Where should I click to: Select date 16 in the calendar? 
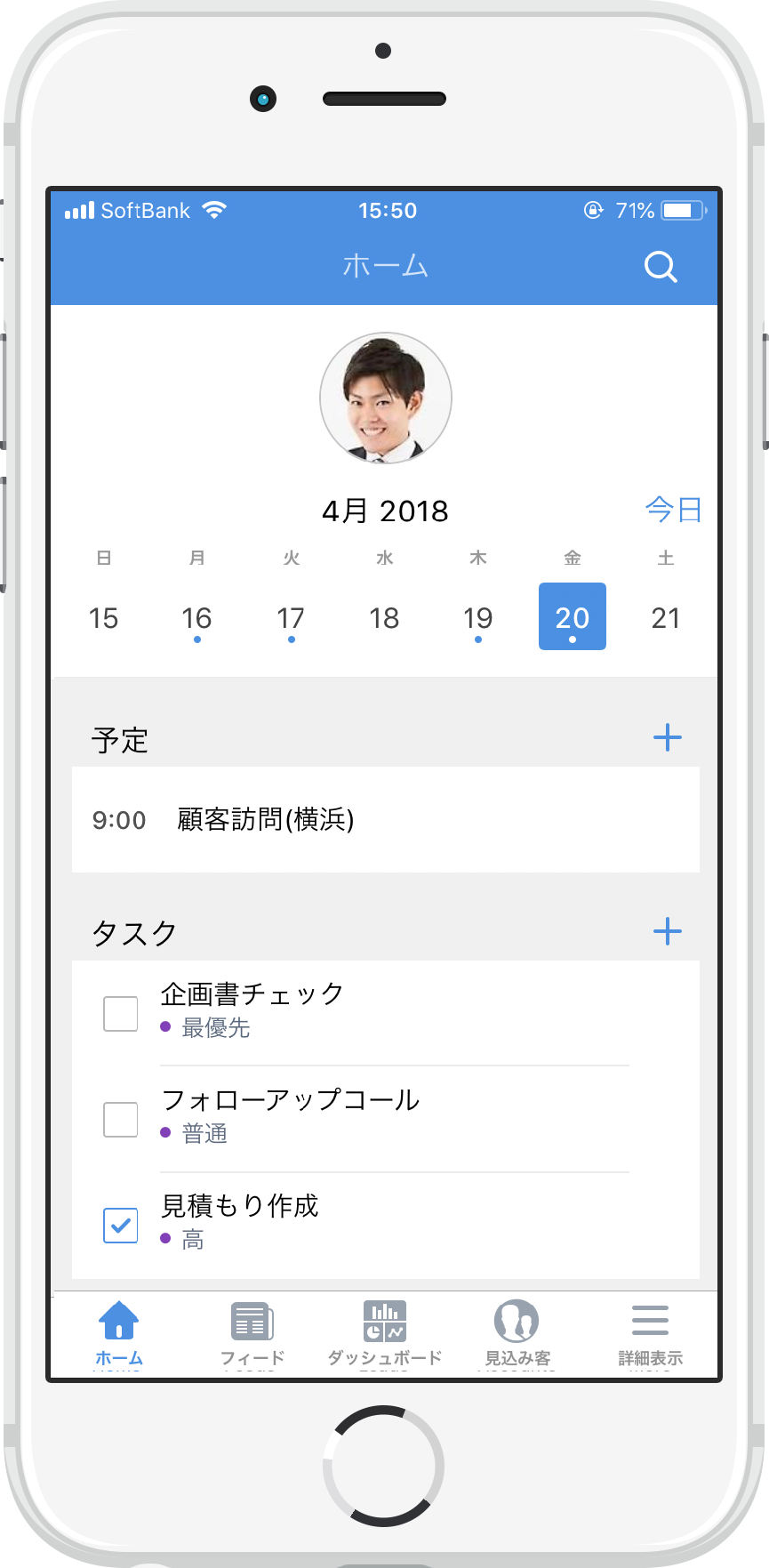pos(196,618)
